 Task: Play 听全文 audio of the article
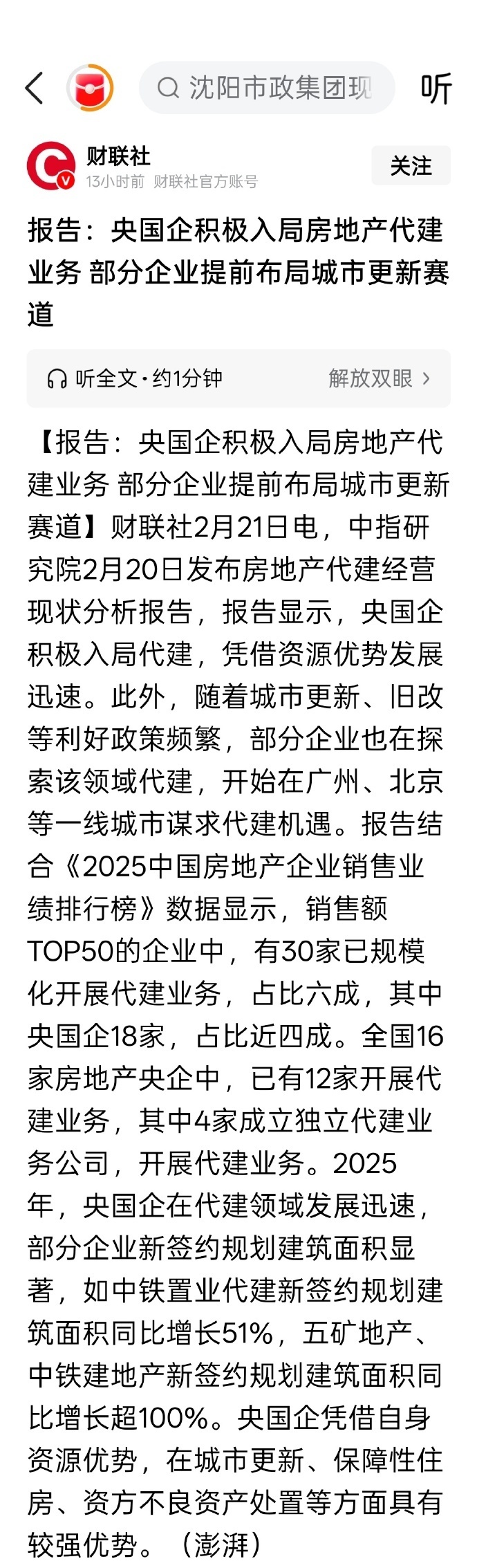[135, 378]
